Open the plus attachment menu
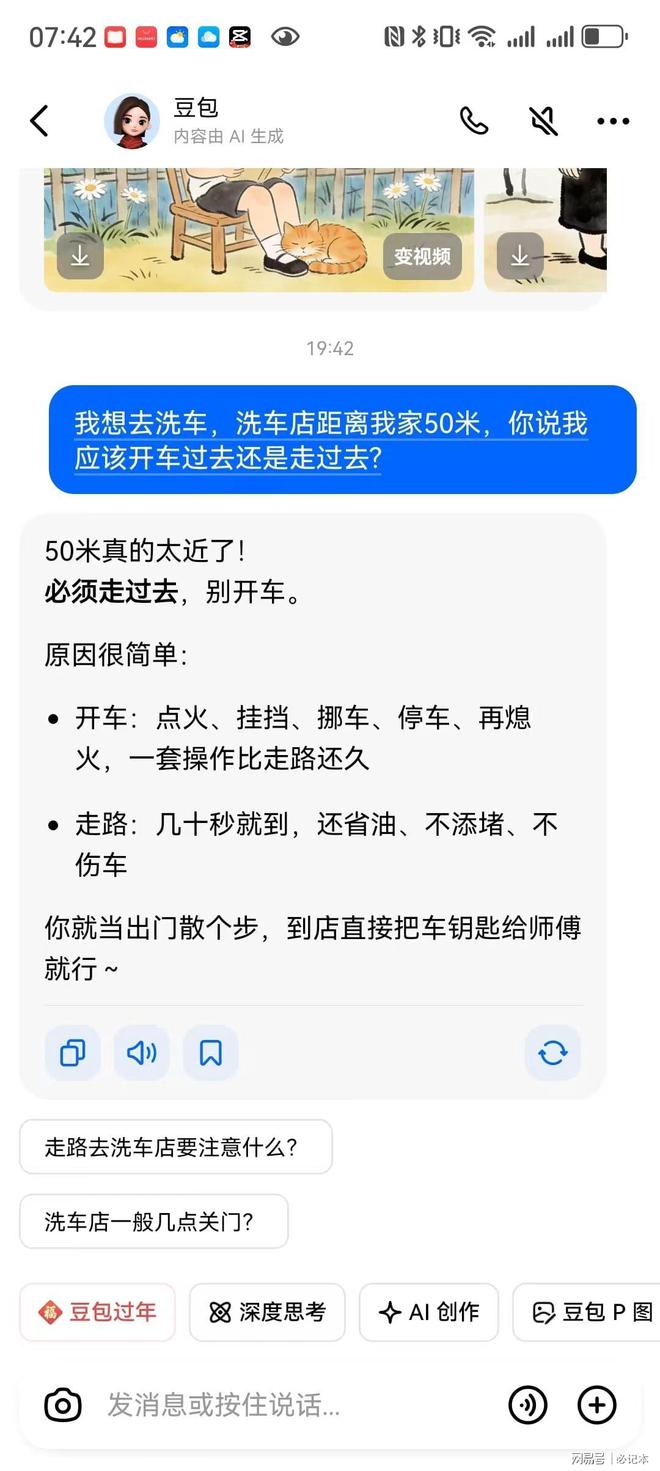The height and width of the screenshot is (1471, 660). [x=597, y=1405]
